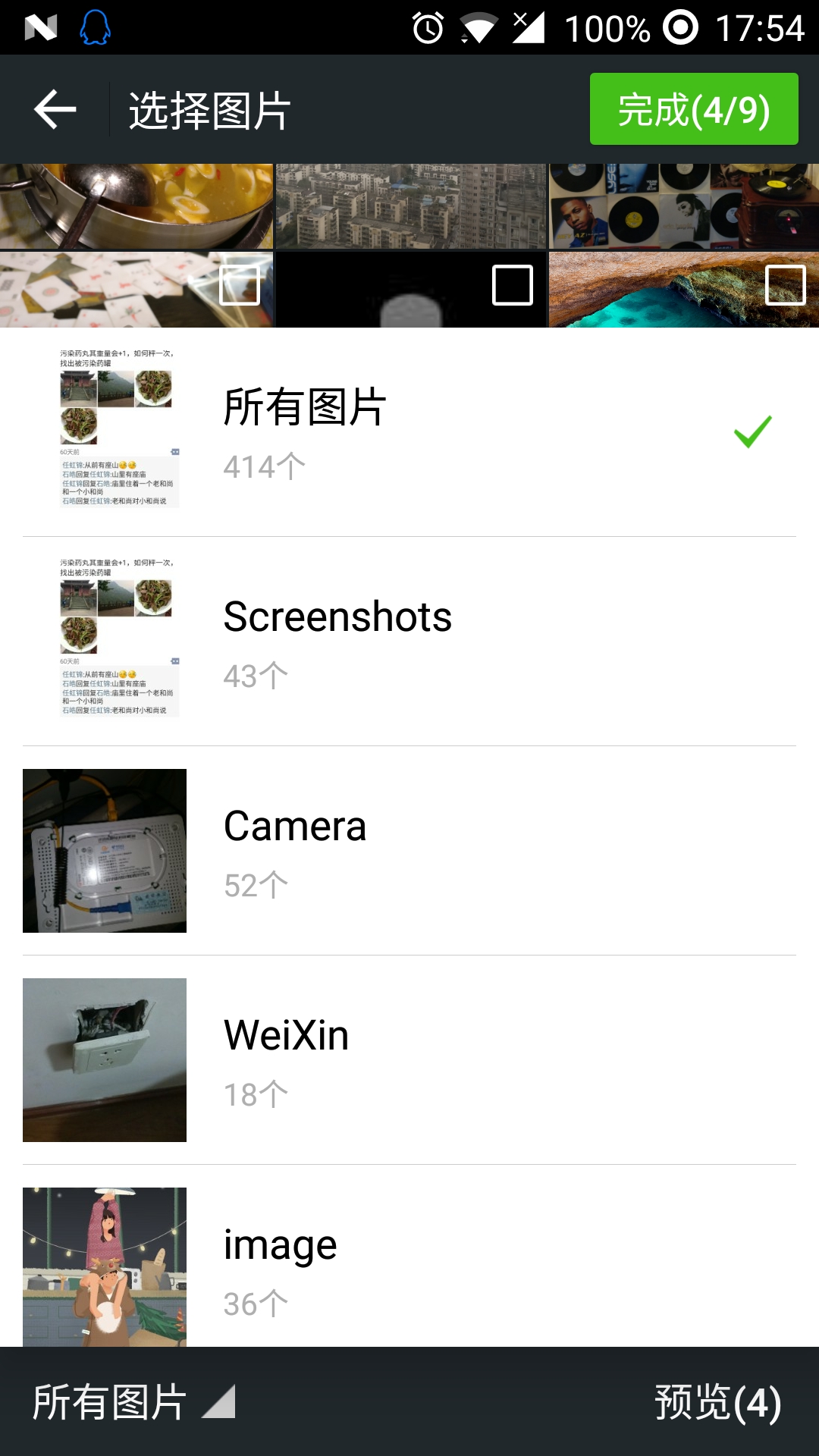Check the box on the dark photo
Image resolution: width=819 pixels, height=1456 pixels.
click(513, 285)
